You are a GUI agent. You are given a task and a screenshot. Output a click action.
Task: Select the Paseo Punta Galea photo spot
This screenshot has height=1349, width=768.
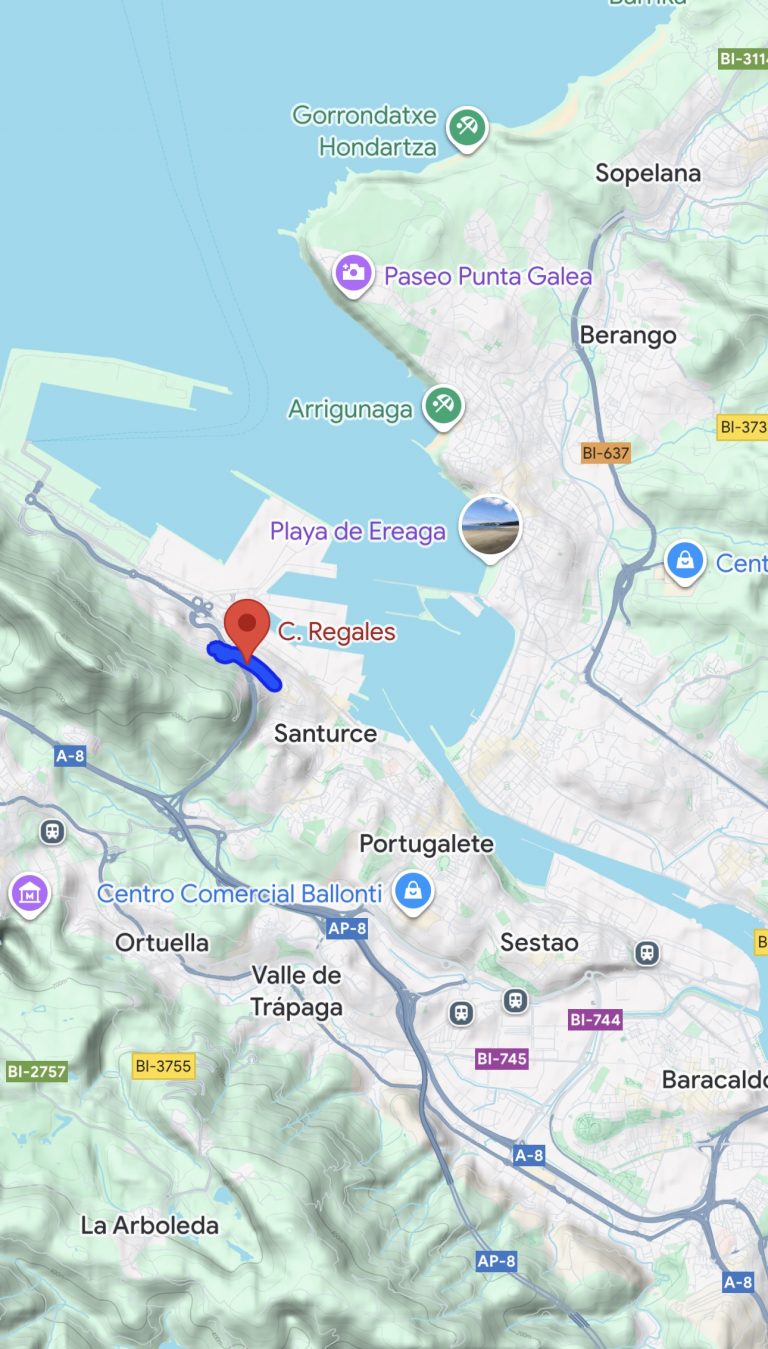coord(353,271)
